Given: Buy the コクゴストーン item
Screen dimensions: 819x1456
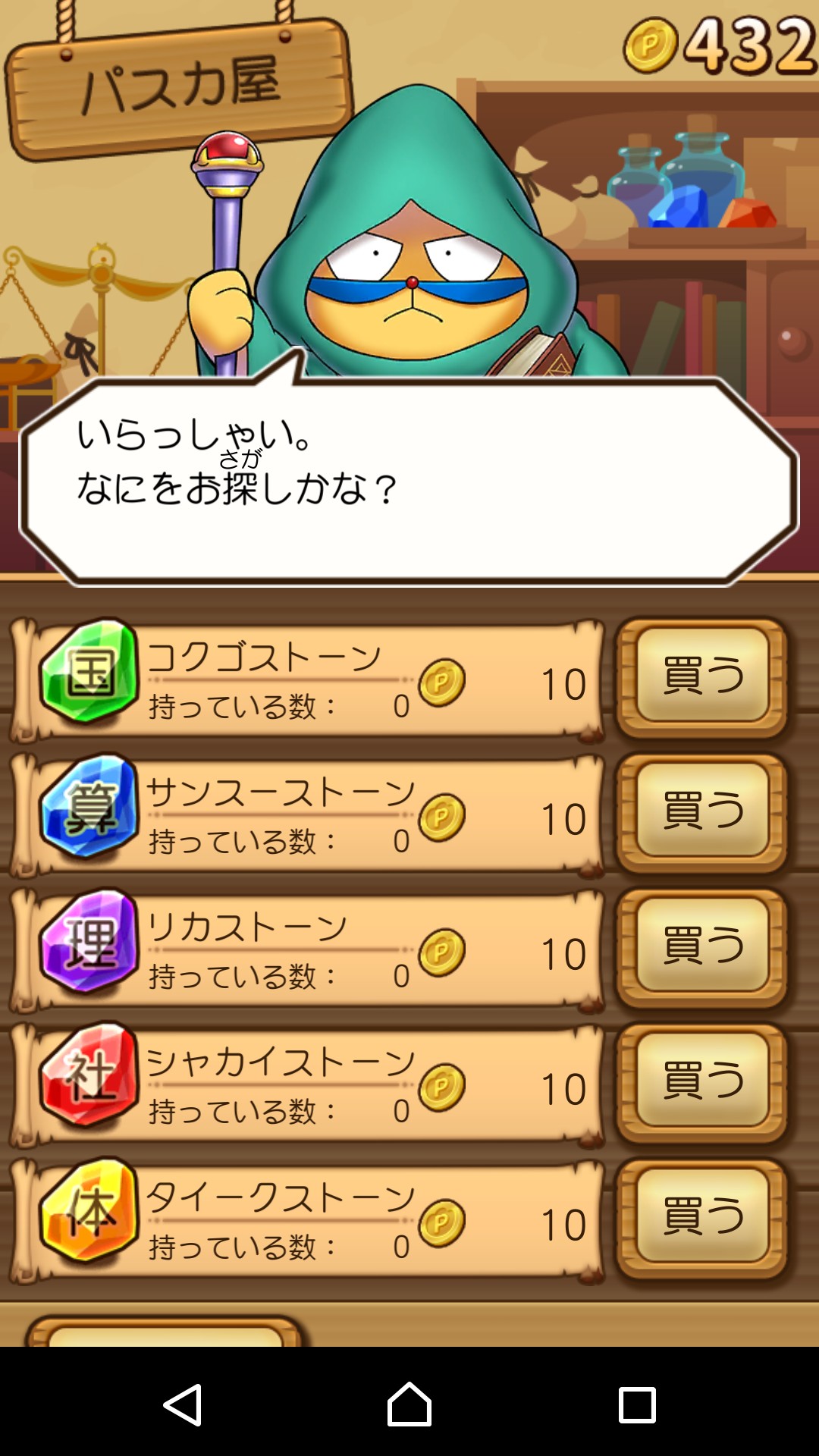Looking at the screenshot, I should pyautogui.click(x=702, y=676).
